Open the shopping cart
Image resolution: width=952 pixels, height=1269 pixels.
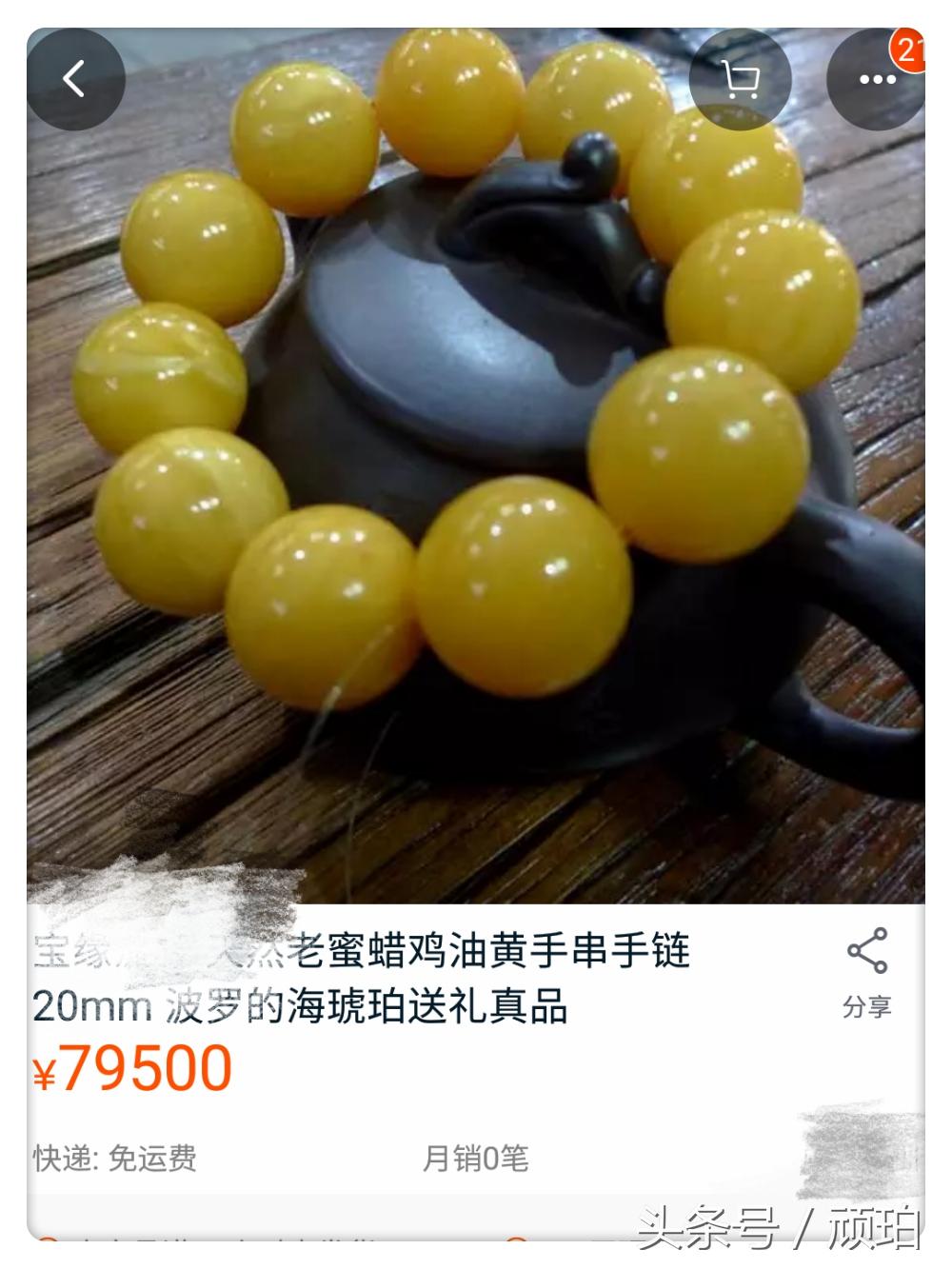(740, 80)
